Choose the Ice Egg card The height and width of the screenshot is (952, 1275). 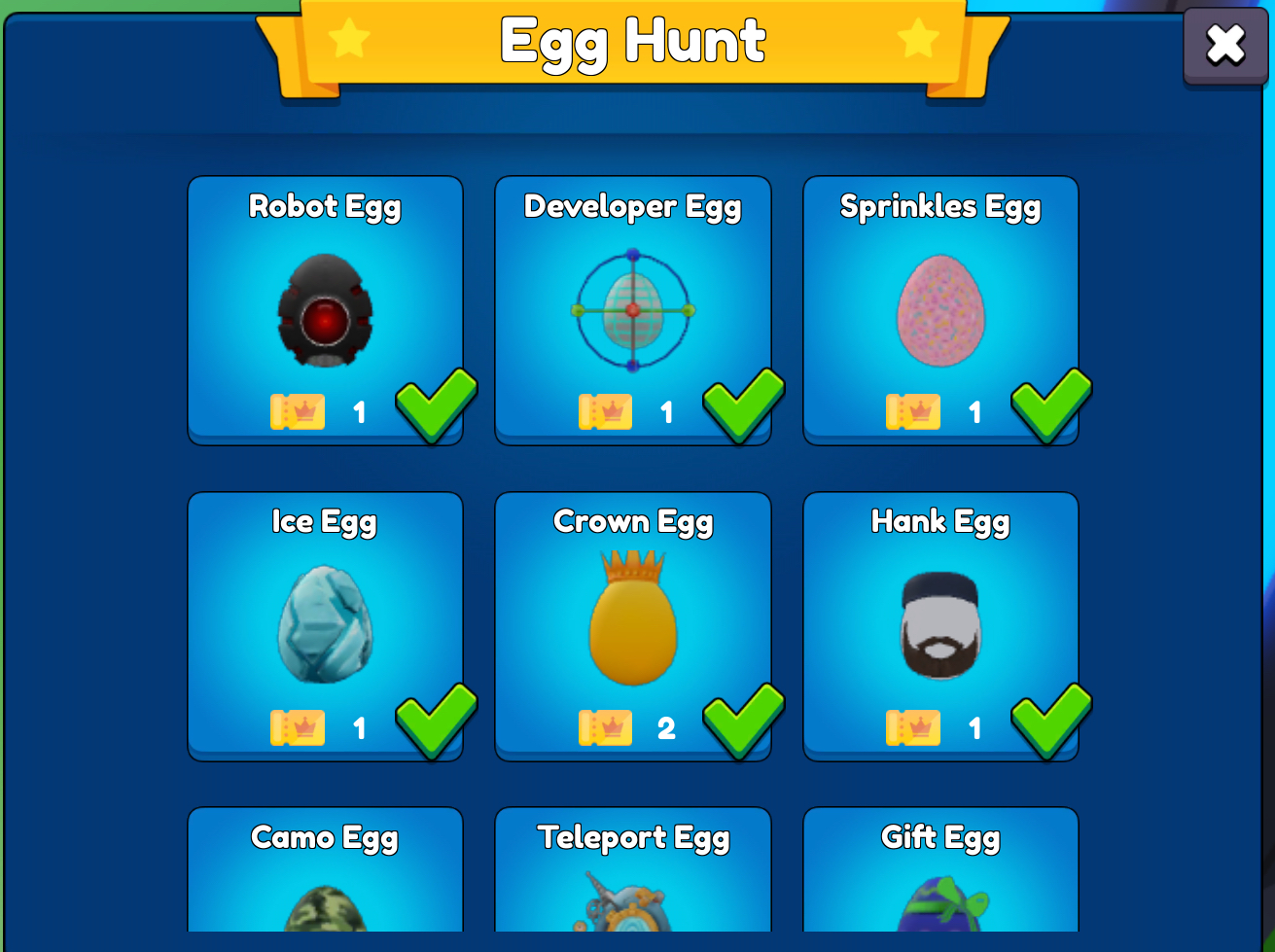[x=325, y=626]
